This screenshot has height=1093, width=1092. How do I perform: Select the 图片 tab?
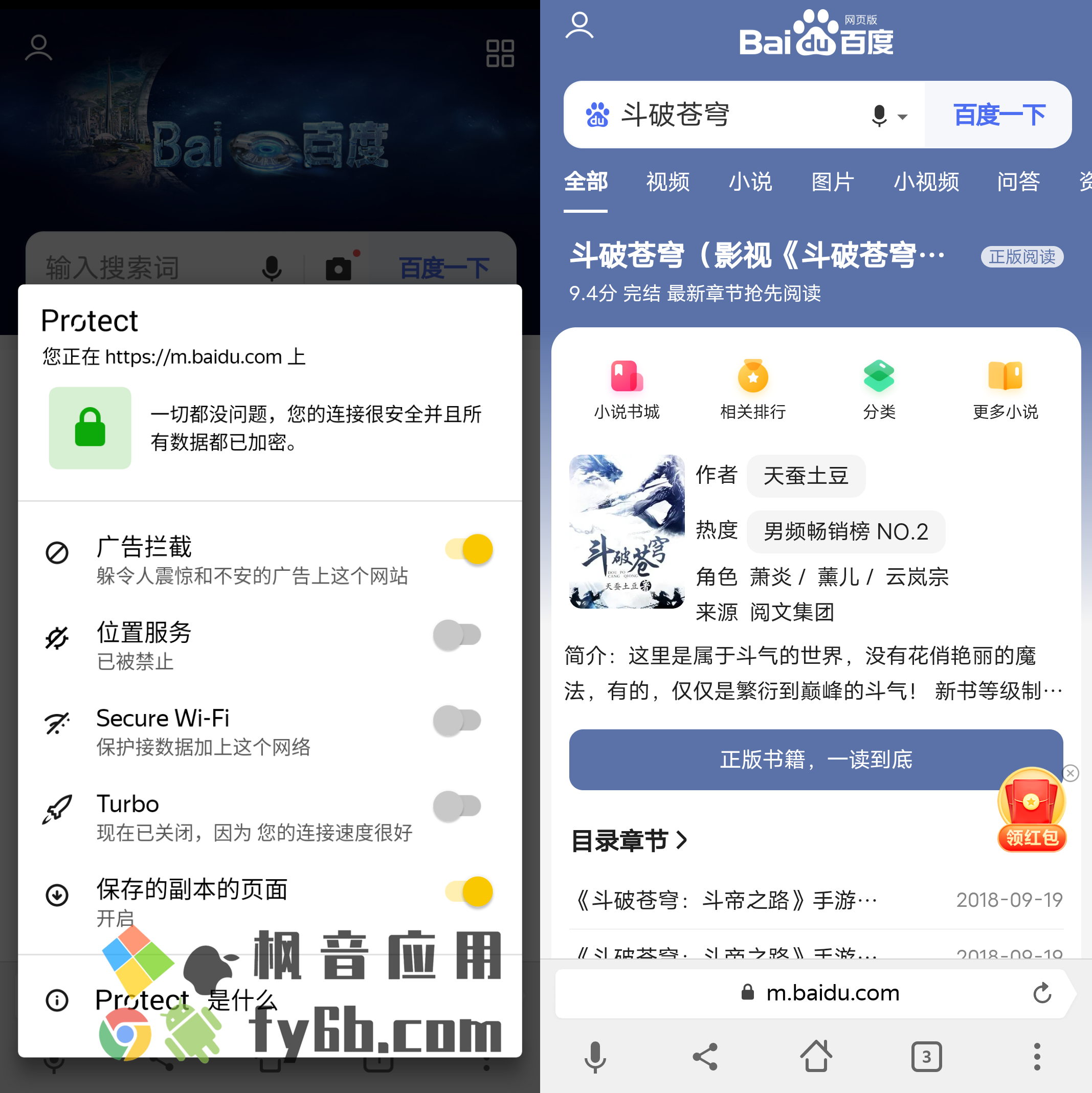832,182
